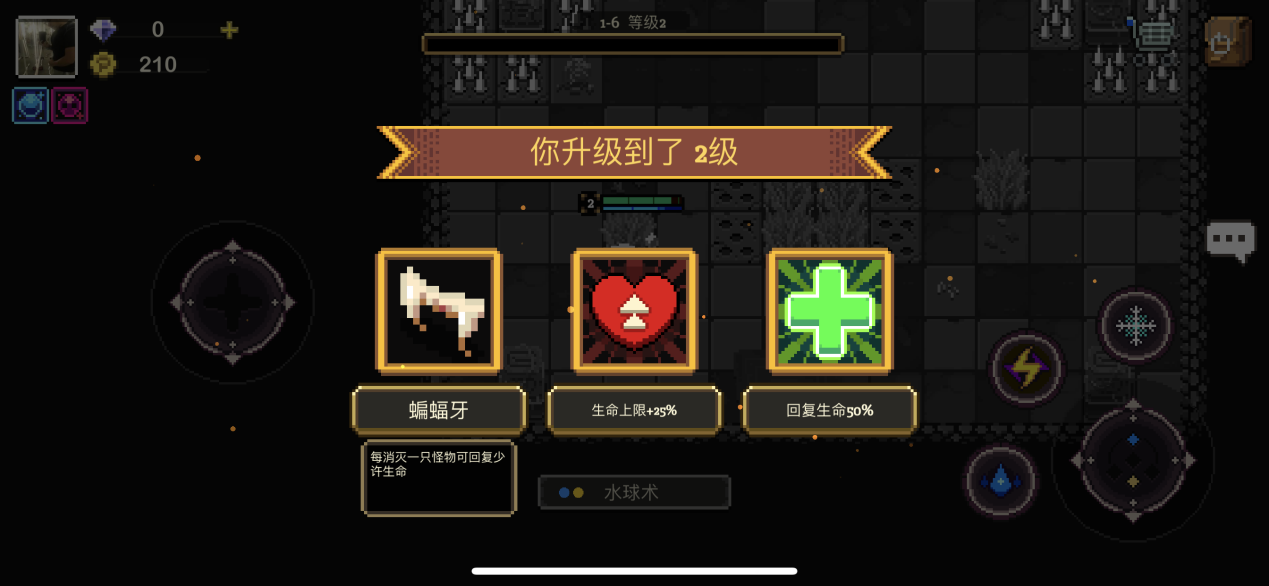Tap the 生命上限+25% button
Screen dimensions: 1269x586
coord(634,410)
